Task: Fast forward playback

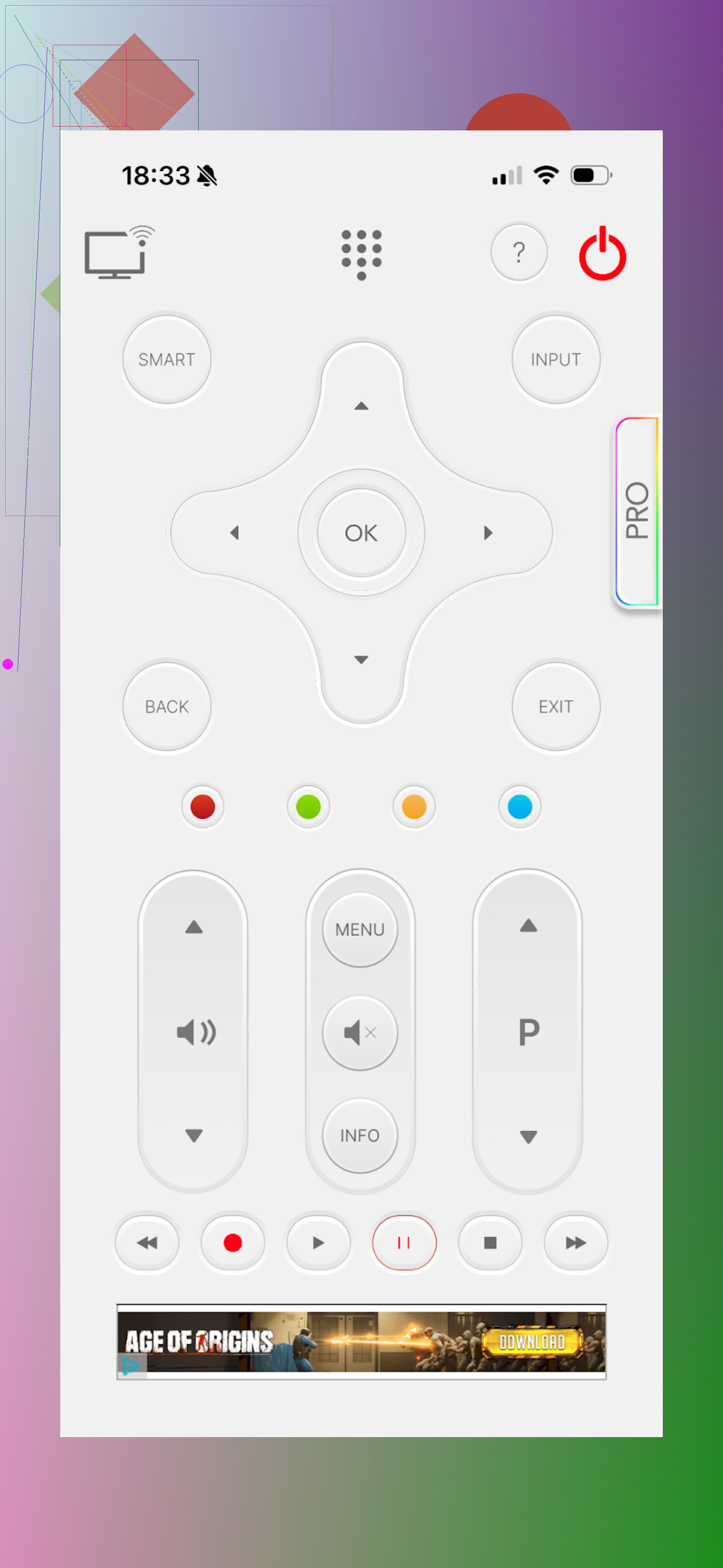Action: click(575, 1242)
